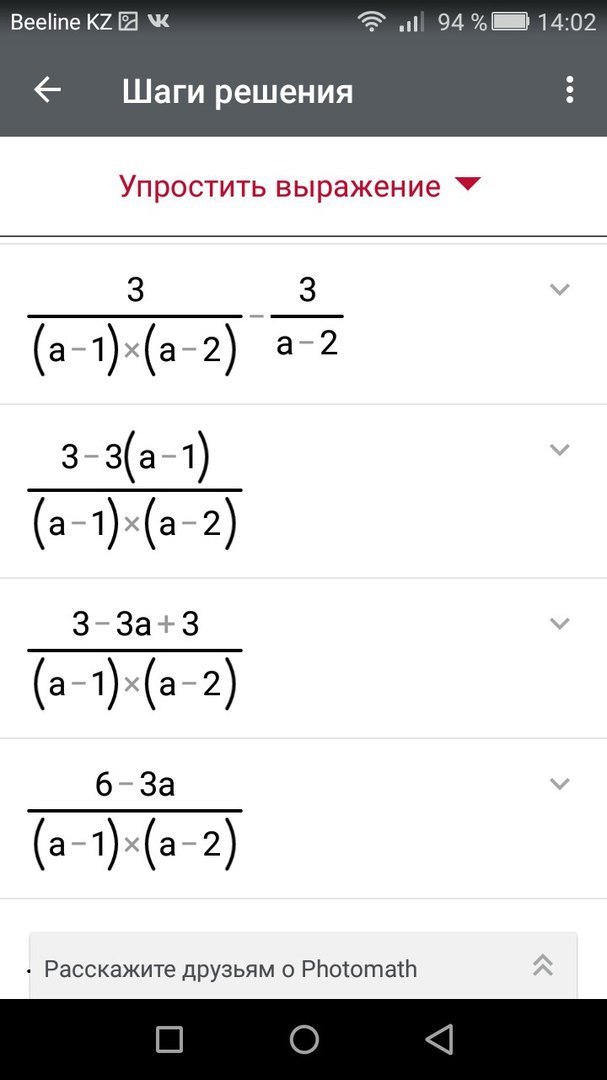Expand the step with numerator 3−3a+3
Image resolution: width=607 pixels, height=1080 pixels.
(x=559, y=624)
